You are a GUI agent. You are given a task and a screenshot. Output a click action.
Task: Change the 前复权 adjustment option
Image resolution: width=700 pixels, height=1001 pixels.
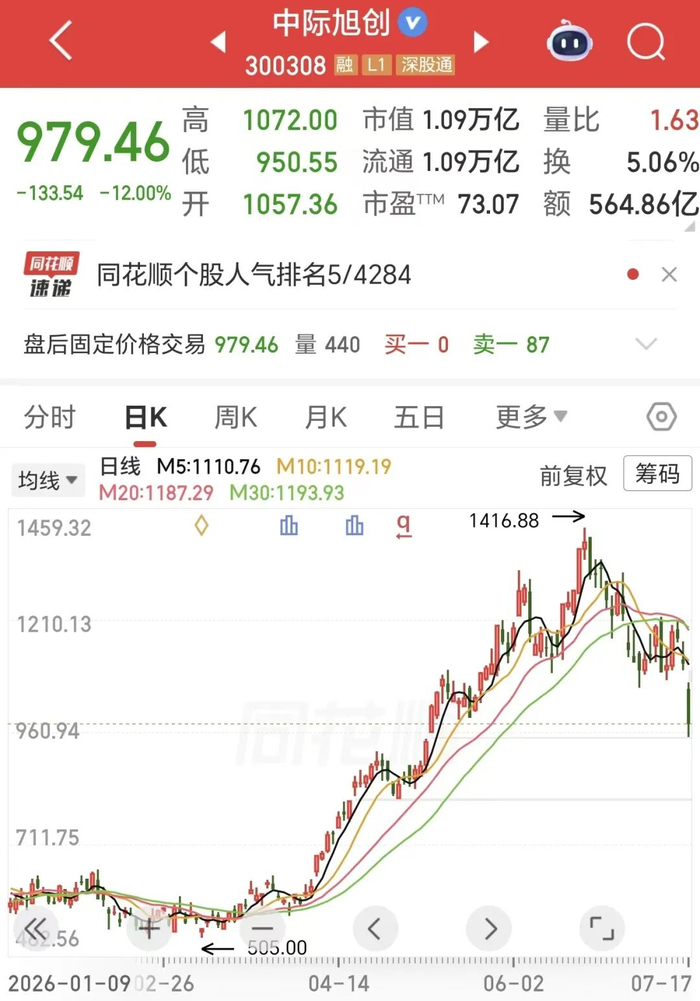(x=573, y=476)
